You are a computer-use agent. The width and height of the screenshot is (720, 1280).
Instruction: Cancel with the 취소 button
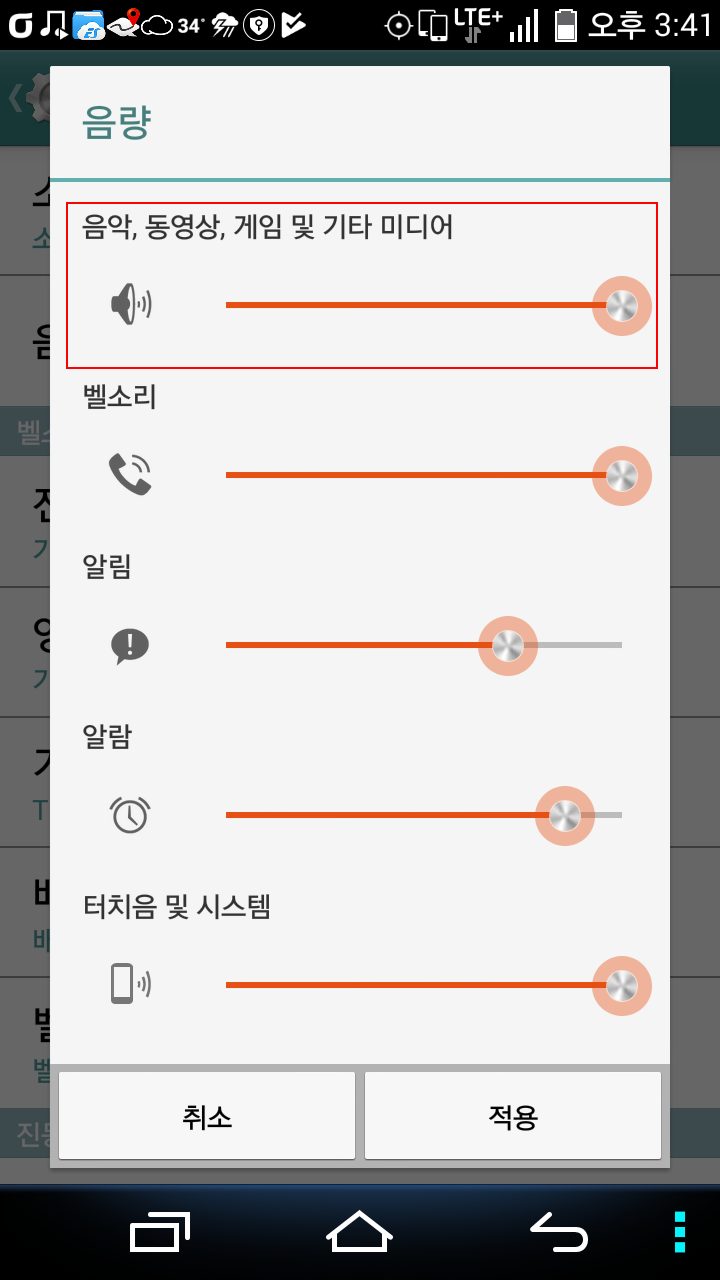(x=207, y=1116)
